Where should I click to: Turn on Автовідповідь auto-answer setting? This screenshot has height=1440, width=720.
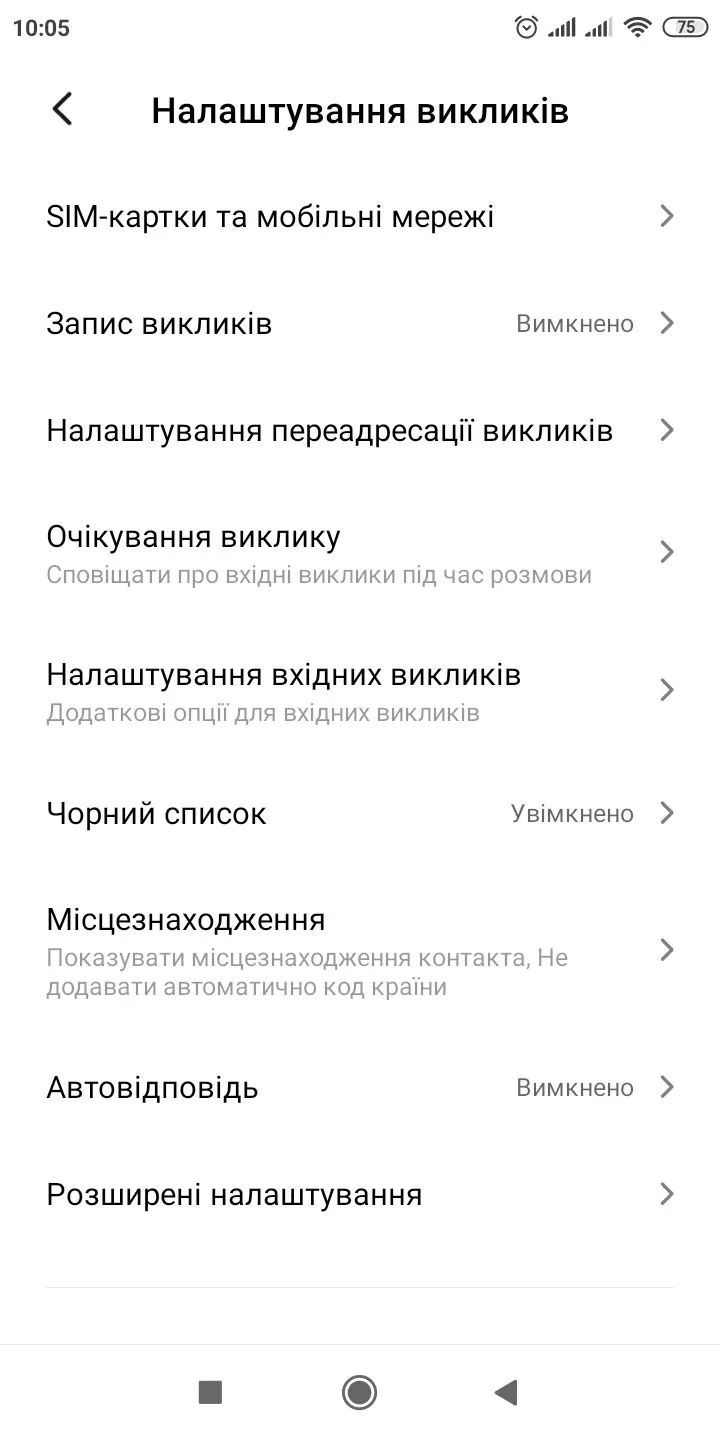coord(360,1087)
